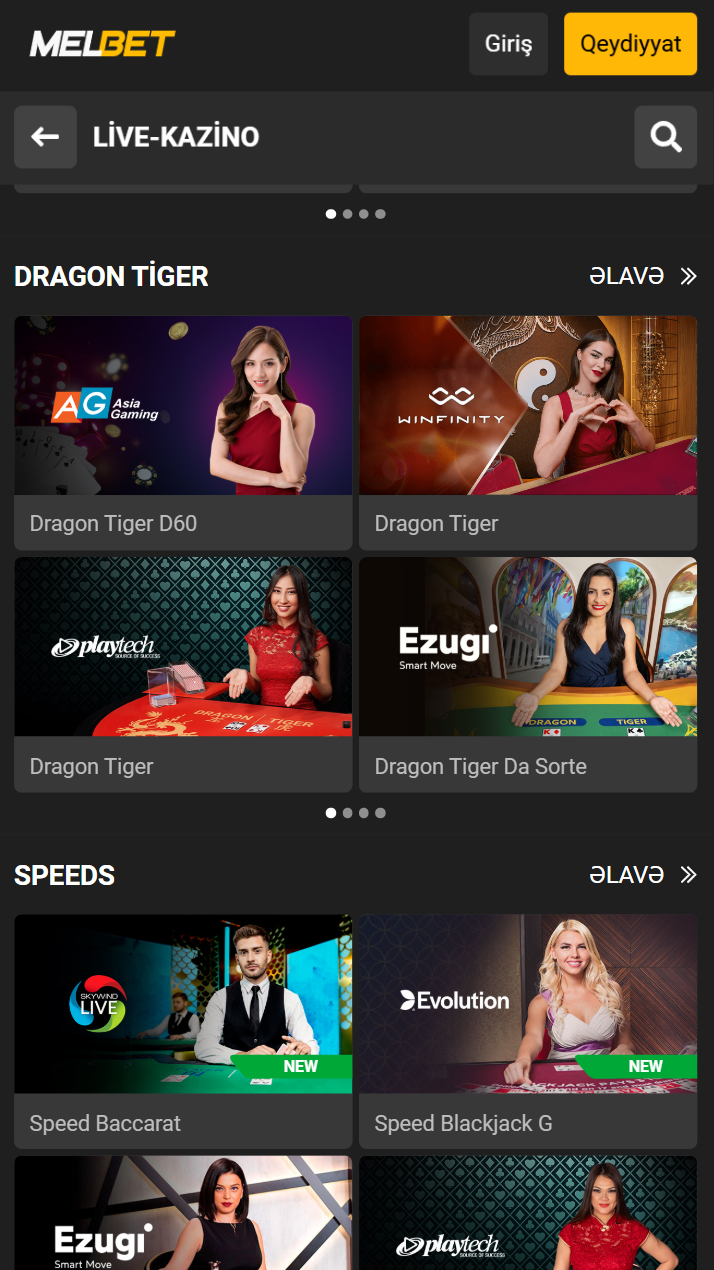Show more Dragon Tiger games via ƏLAVƏ
This screenshot has width=714, height=1270.
(642, 276)
